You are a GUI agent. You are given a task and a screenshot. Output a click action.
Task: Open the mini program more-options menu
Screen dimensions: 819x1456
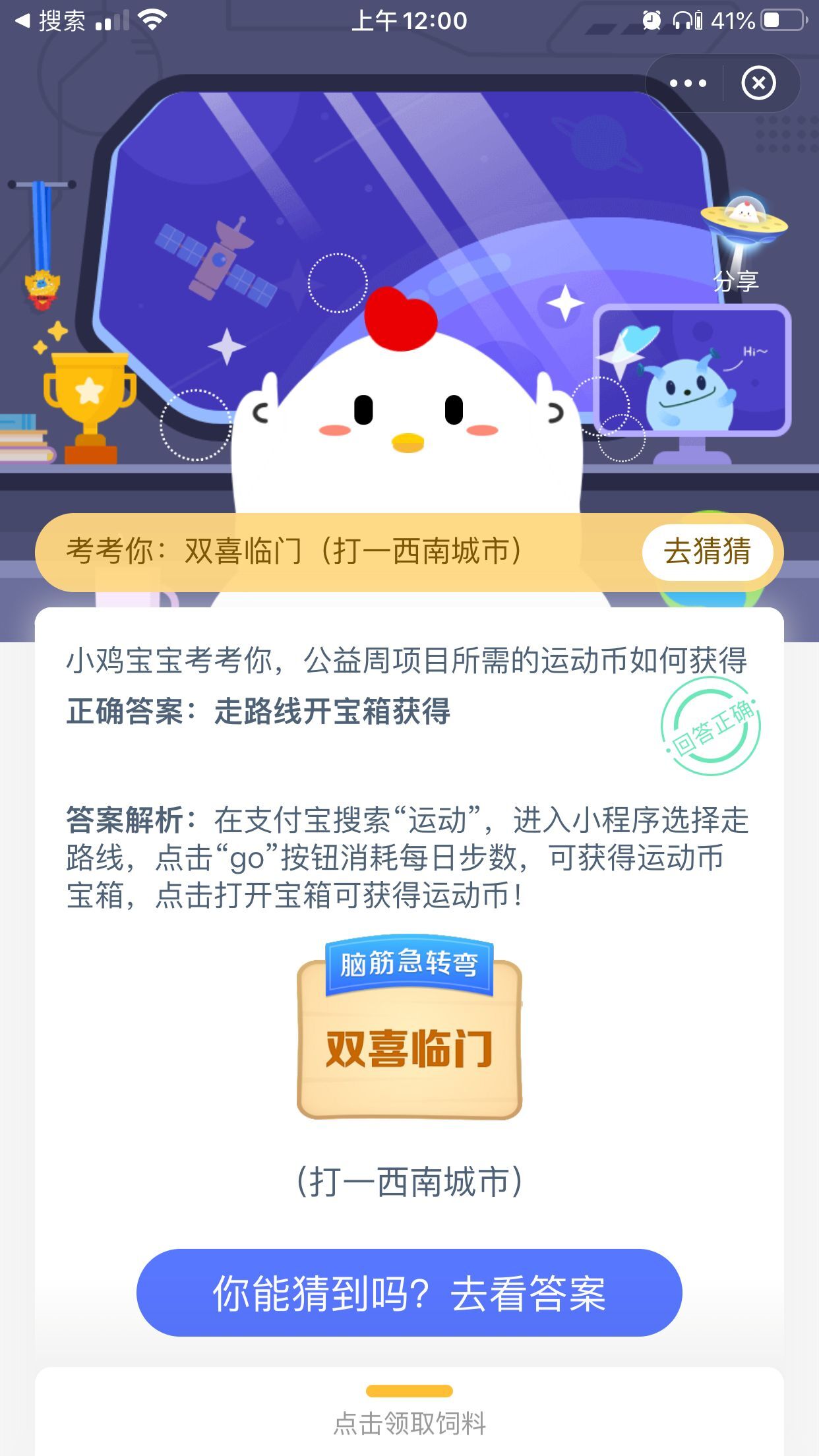688,84
